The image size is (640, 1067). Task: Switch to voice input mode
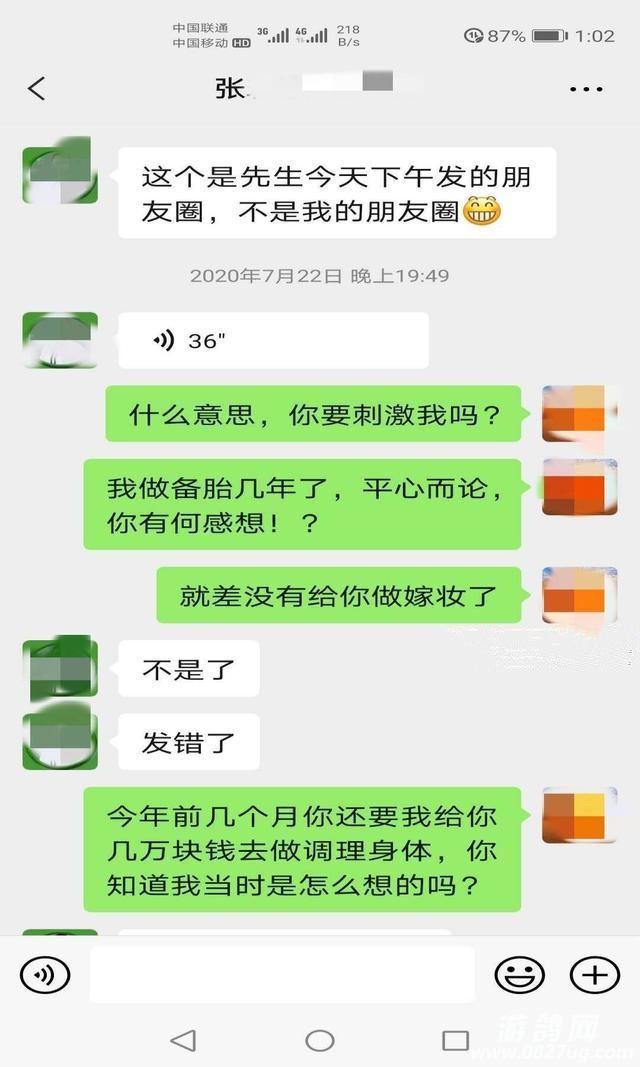(x=45, y=974)
